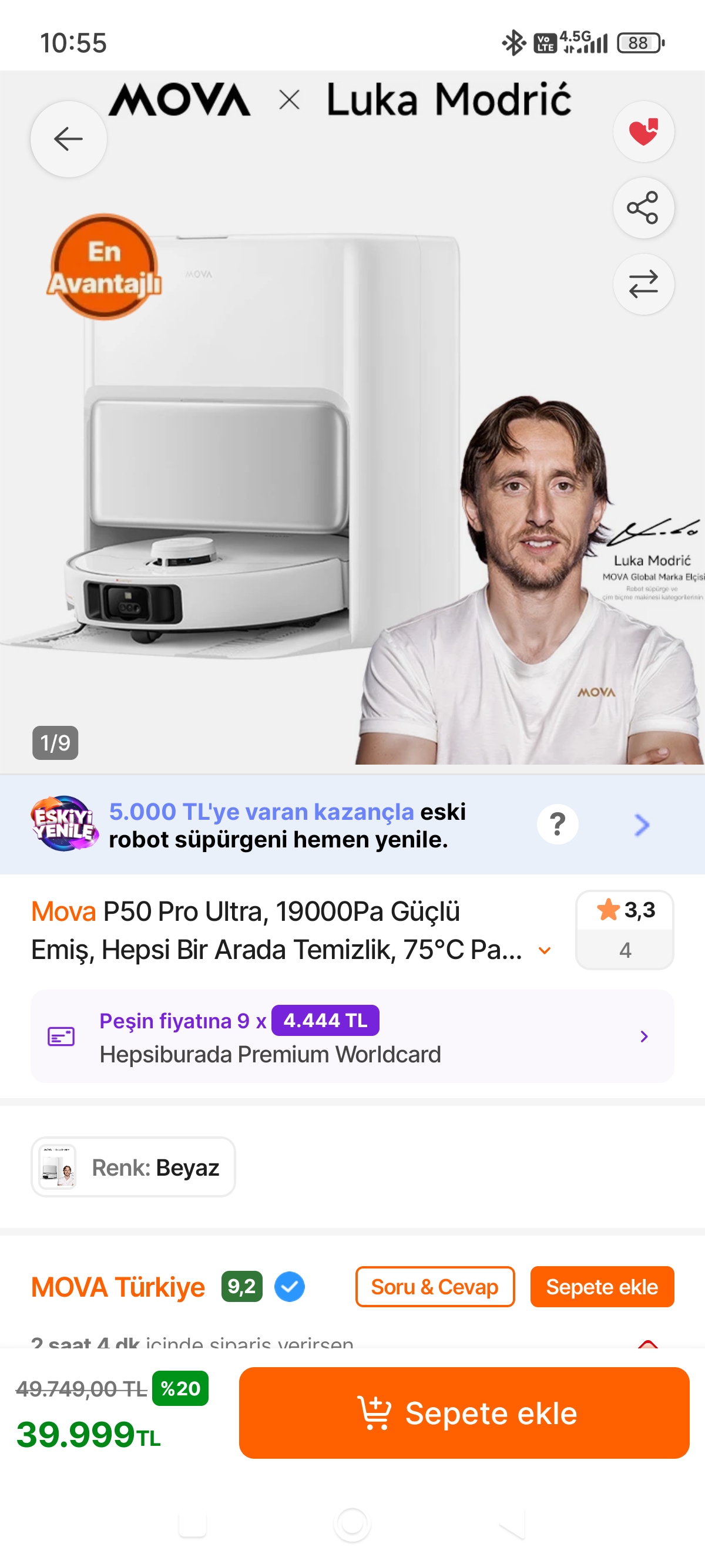Add to cart with large Sepete ekle

464,1412
